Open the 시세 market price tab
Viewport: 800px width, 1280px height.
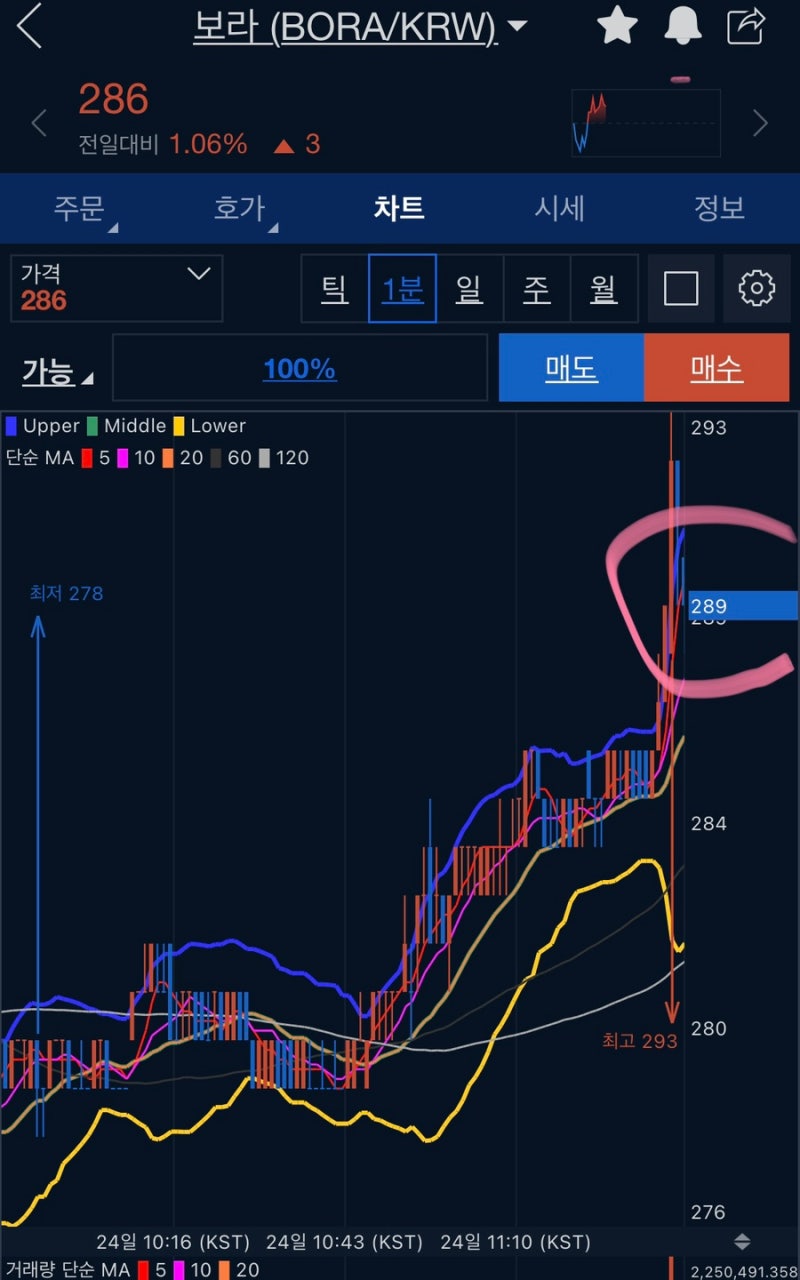pyautogui.click(x=560, y=208)
